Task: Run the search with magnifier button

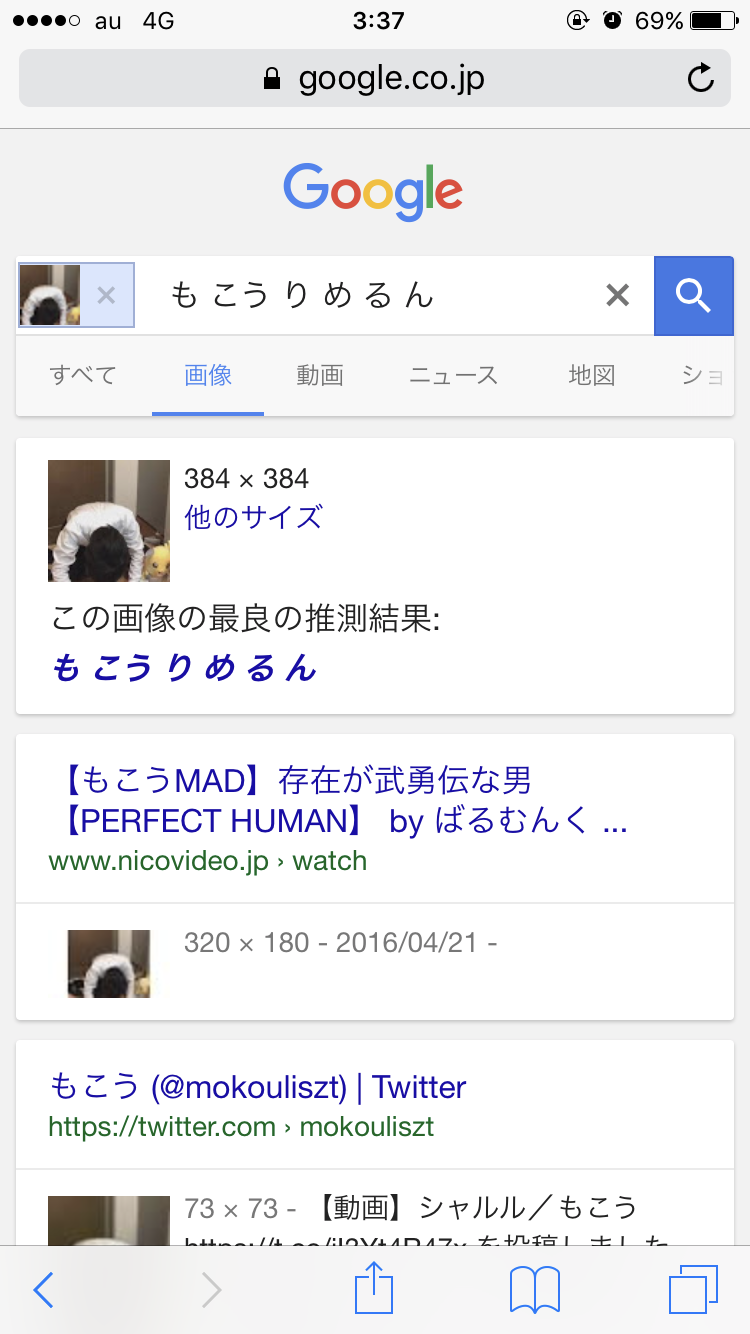Action: point(693,295)
